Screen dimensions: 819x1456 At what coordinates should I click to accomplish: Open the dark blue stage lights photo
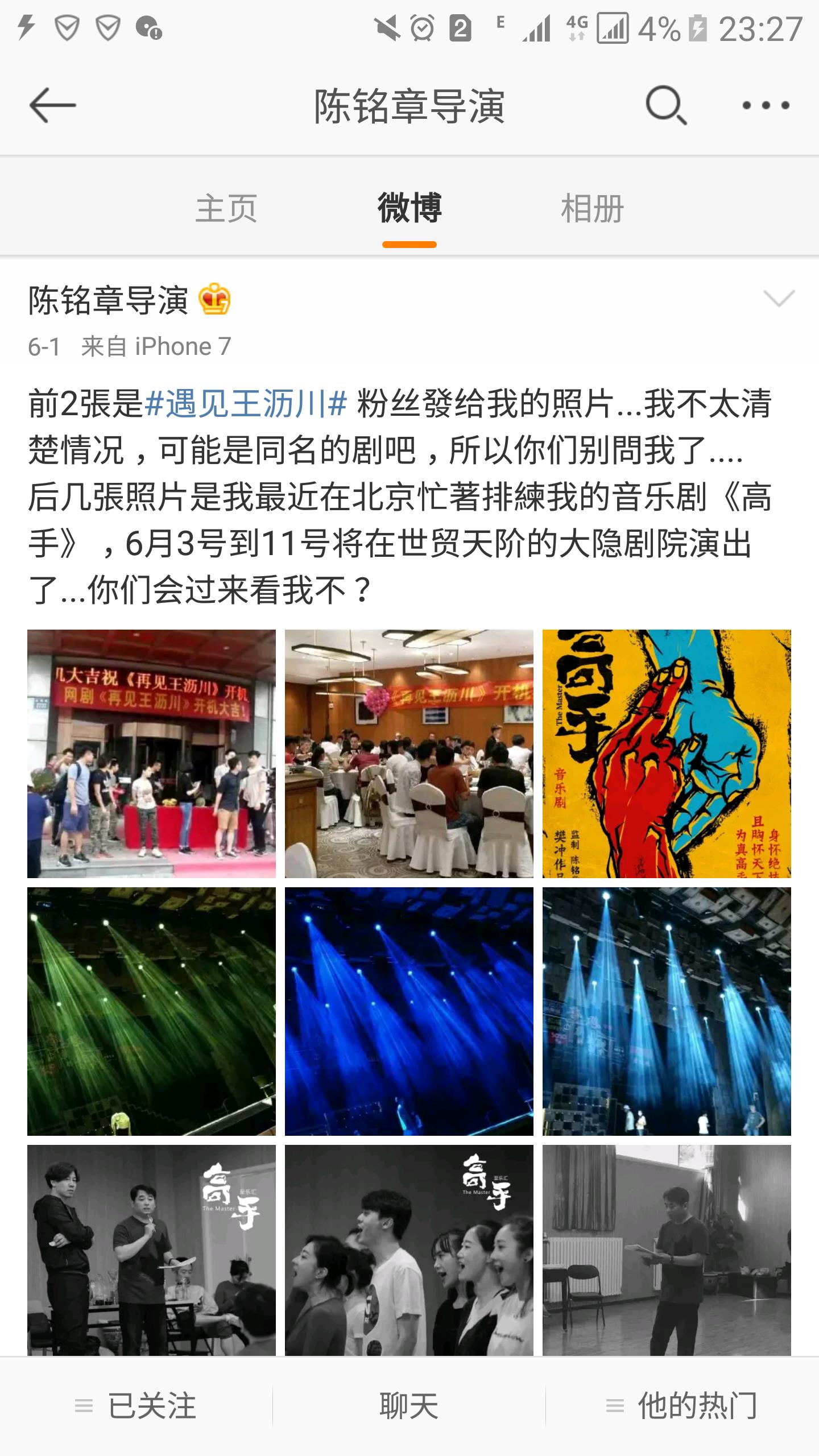(x=409, y=1011)
